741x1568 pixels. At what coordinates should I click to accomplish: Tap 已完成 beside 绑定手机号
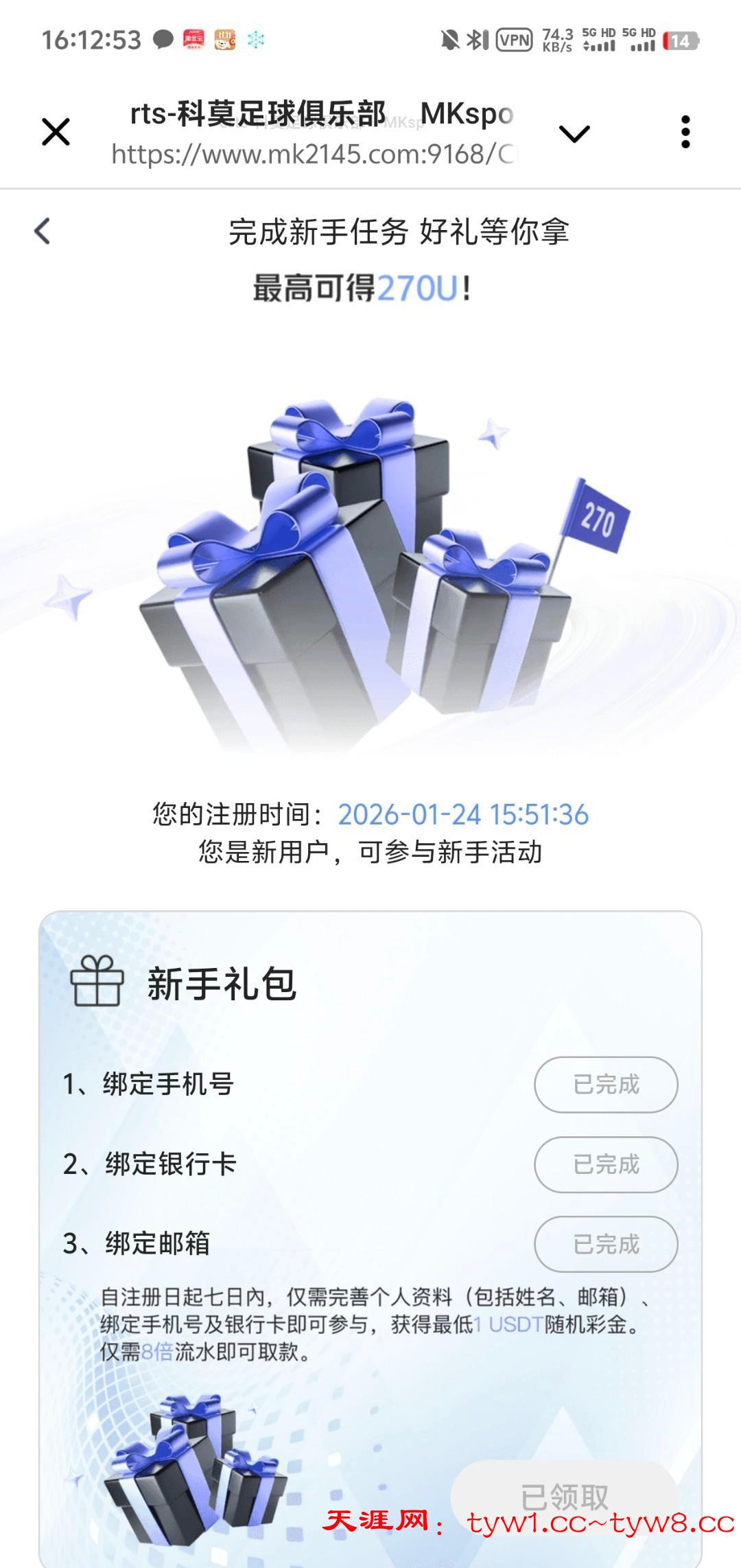pos(606,1085)
